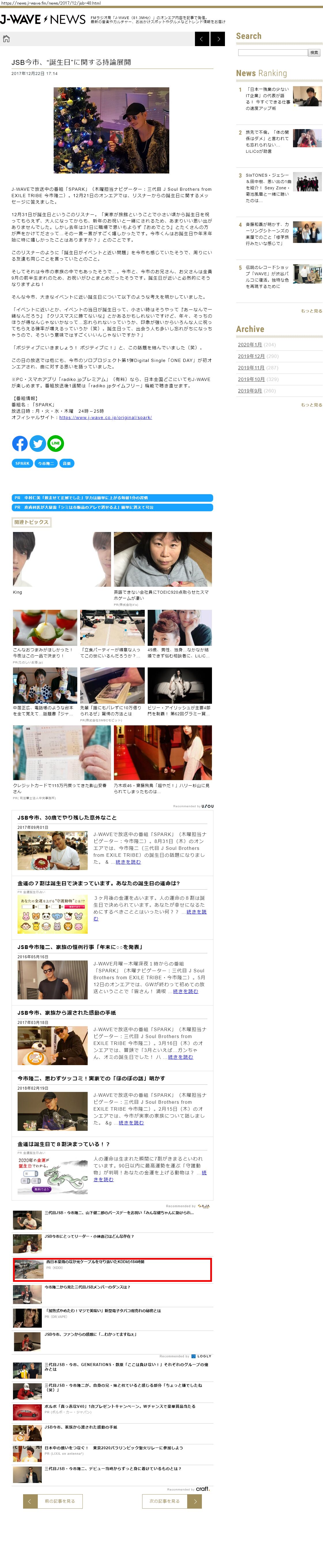Open the home icon

click(x=7, y=39)
